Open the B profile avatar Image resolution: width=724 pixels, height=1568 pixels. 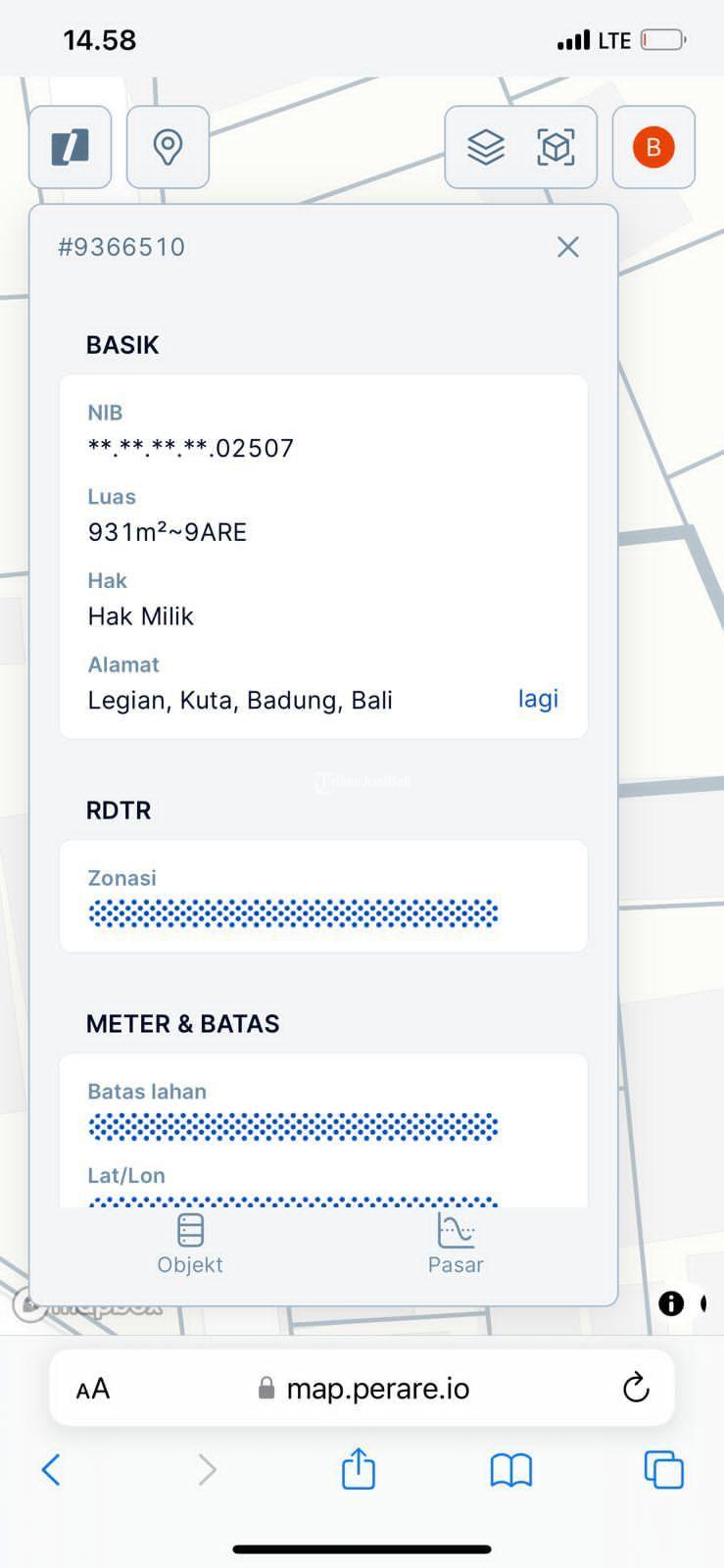(x=653, y=147)
